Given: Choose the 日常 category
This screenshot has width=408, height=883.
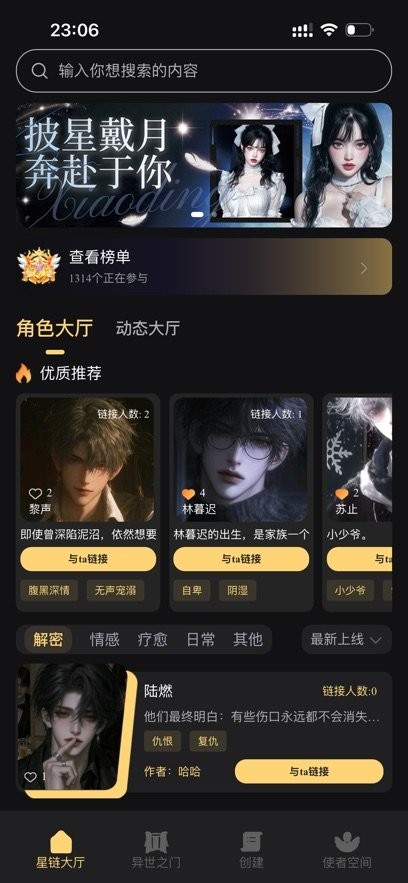Looking at the screenshot, I should pos(200,639).
